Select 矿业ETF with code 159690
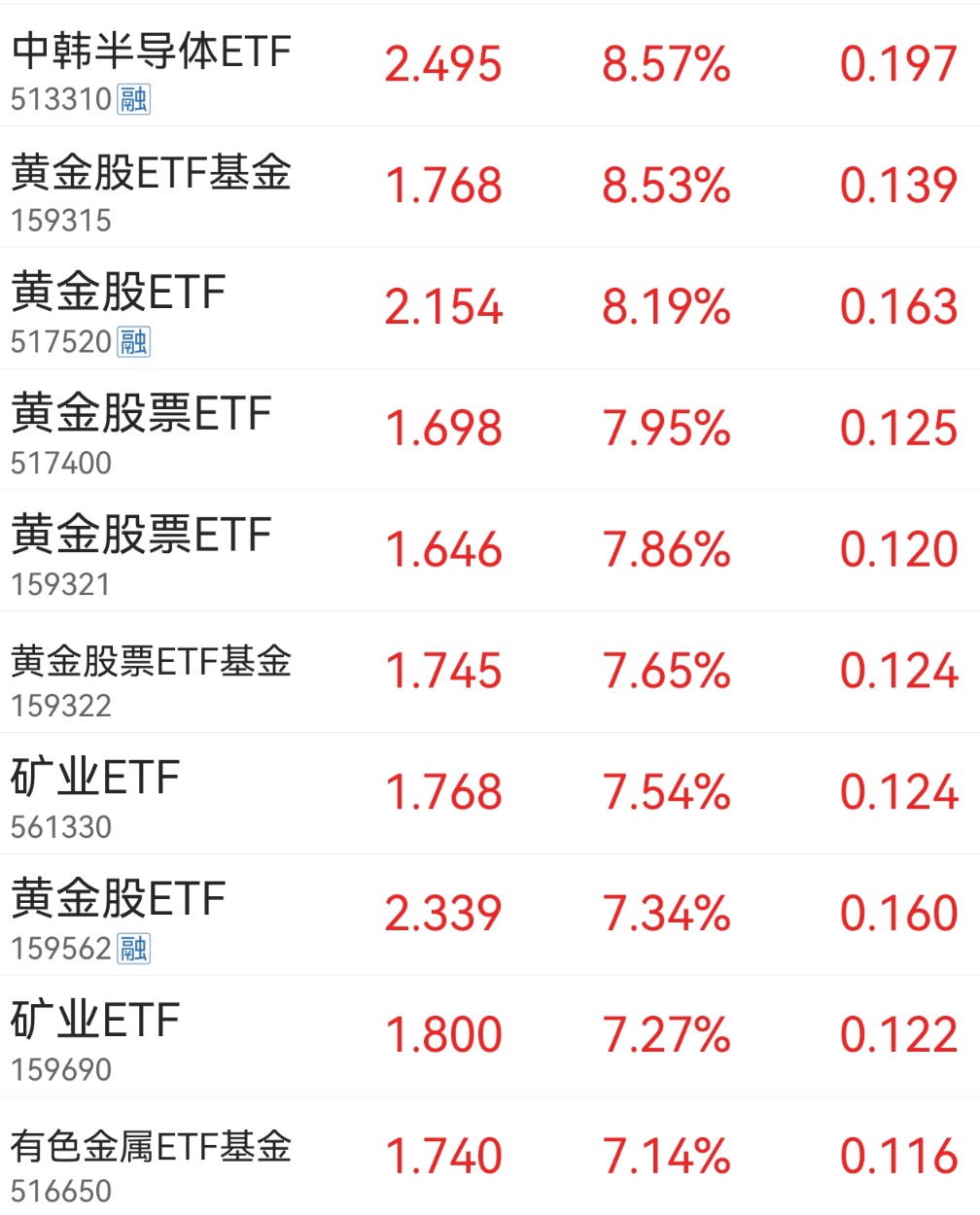 95,1023
